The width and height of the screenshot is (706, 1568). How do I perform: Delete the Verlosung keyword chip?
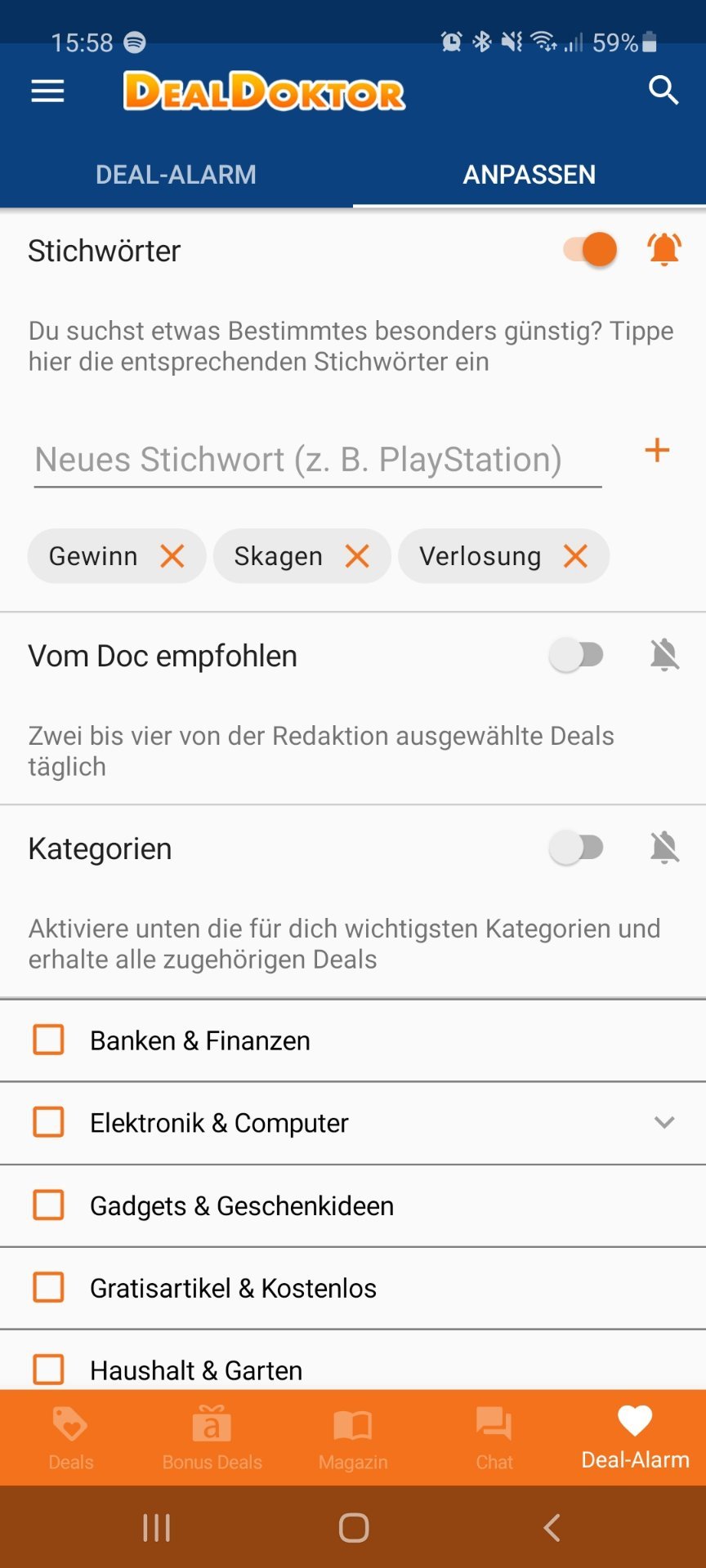(x=575, y=556)
